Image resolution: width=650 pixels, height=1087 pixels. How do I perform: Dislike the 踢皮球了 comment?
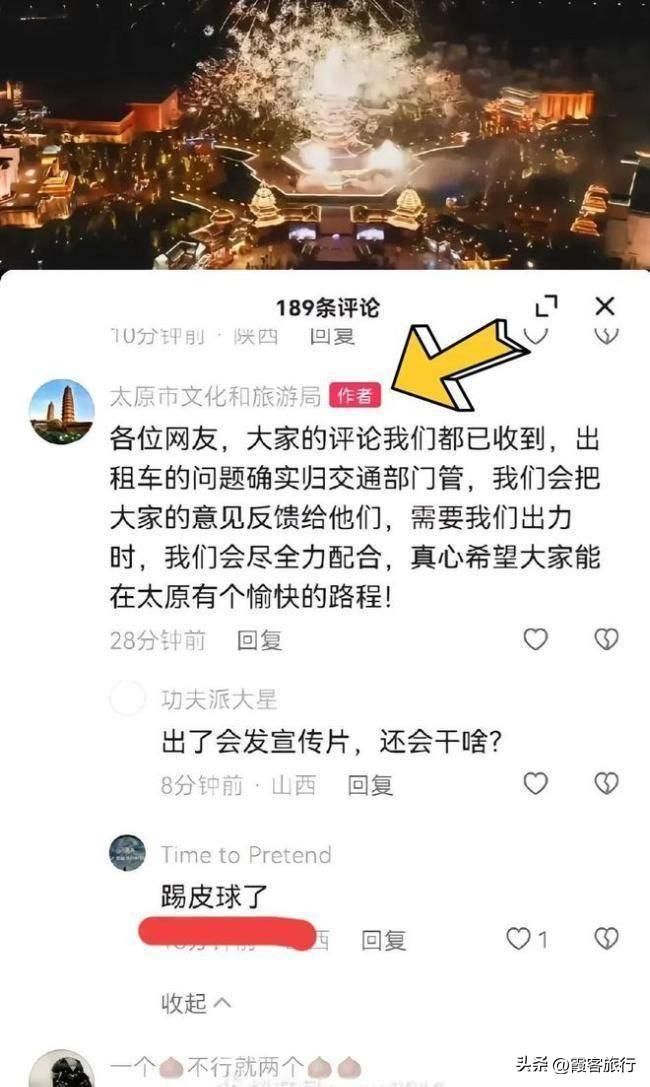tap(606, 938)
